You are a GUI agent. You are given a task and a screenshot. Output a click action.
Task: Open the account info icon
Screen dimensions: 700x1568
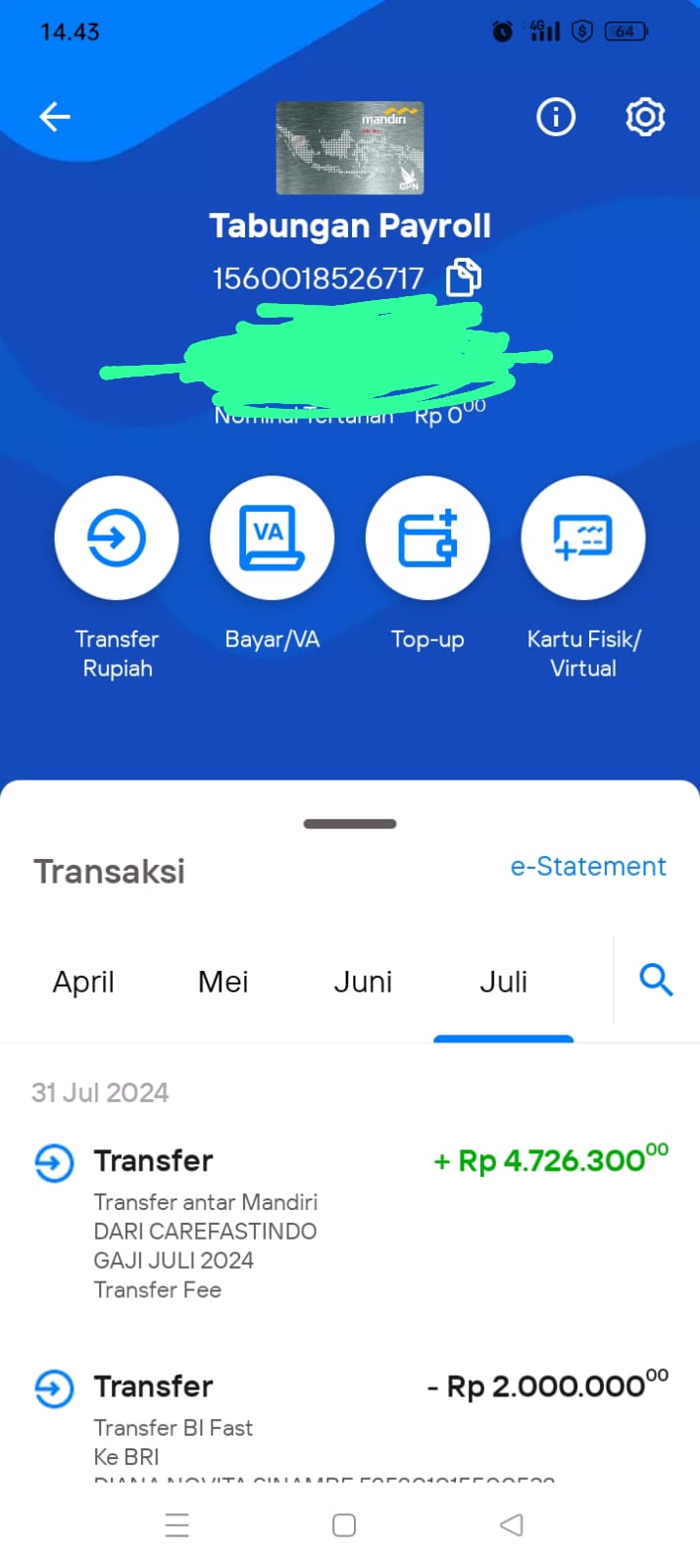point(556,117)
